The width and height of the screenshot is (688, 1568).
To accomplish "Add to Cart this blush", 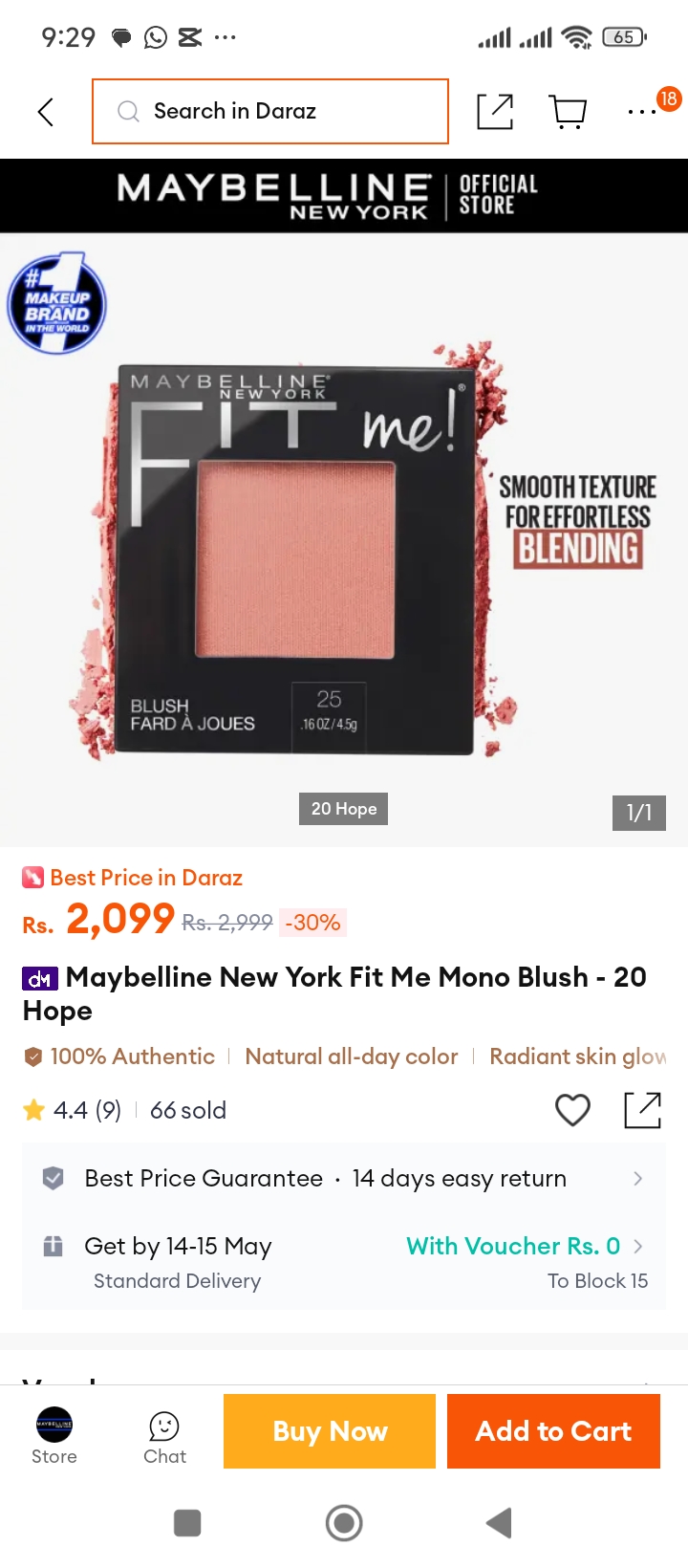I will (553, 1431).
